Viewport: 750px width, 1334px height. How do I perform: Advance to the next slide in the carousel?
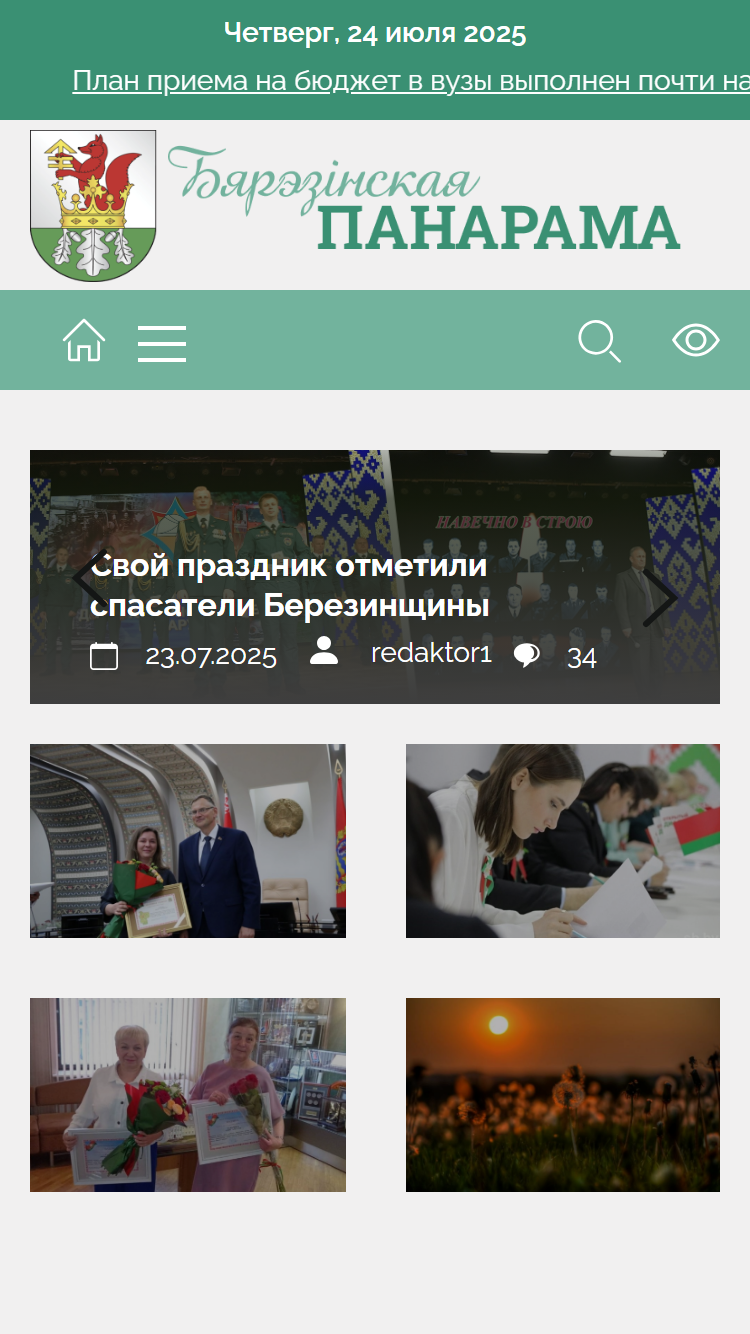pyautogui.click(x=659, y=598)
